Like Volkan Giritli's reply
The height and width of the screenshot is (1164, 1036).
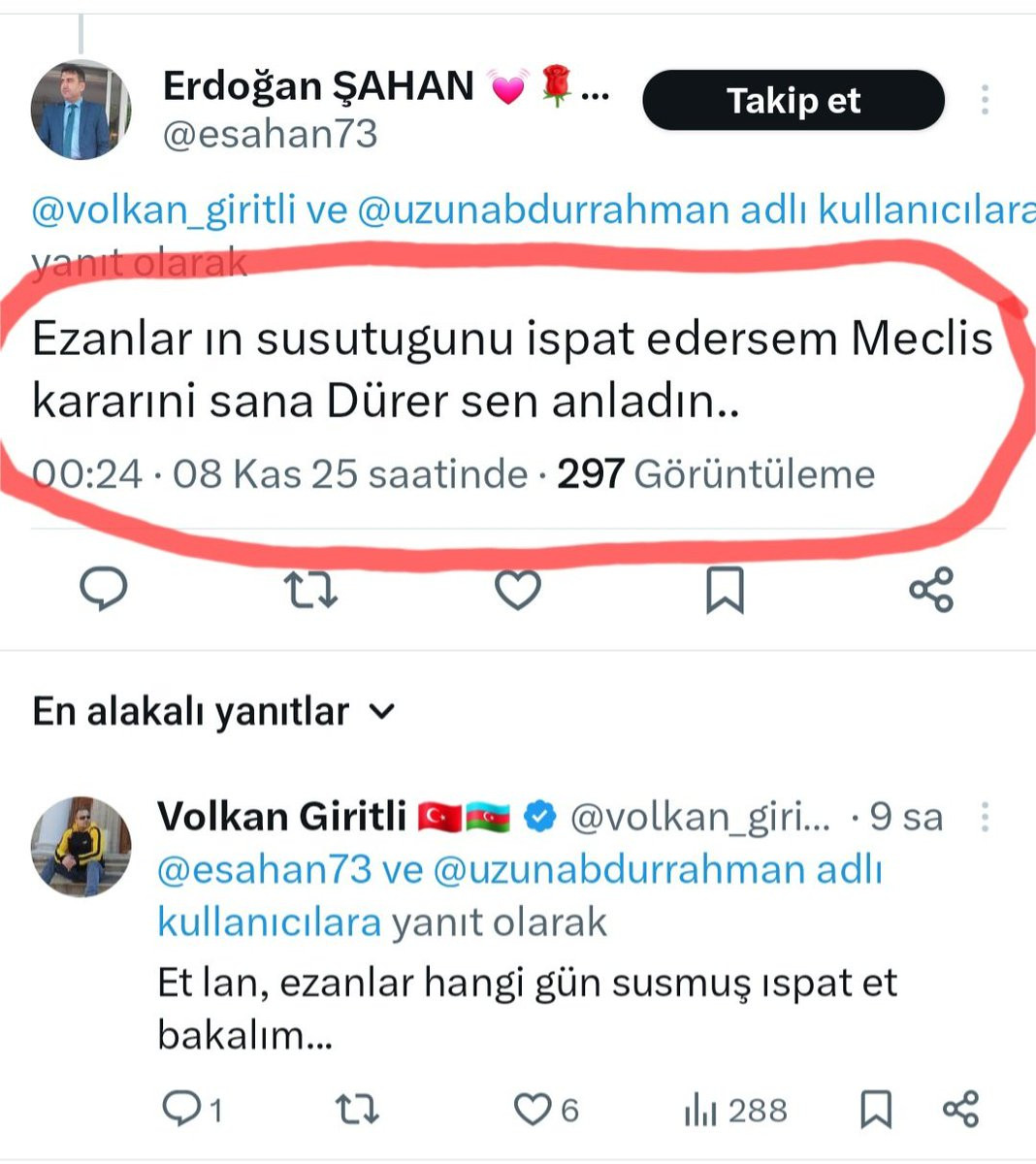point(533,1109)
